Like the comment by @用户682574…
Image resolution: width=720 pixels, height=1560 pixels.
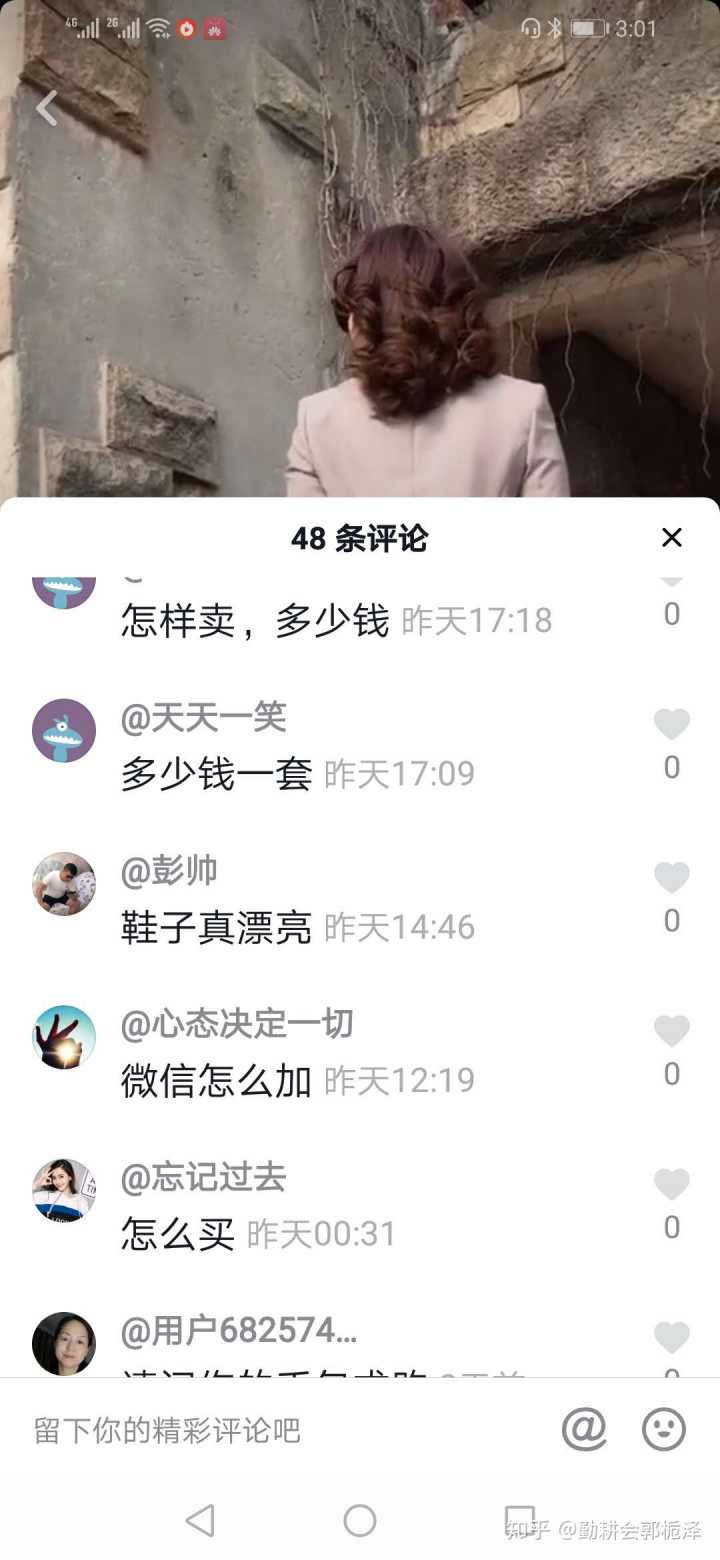(672, 1338)
